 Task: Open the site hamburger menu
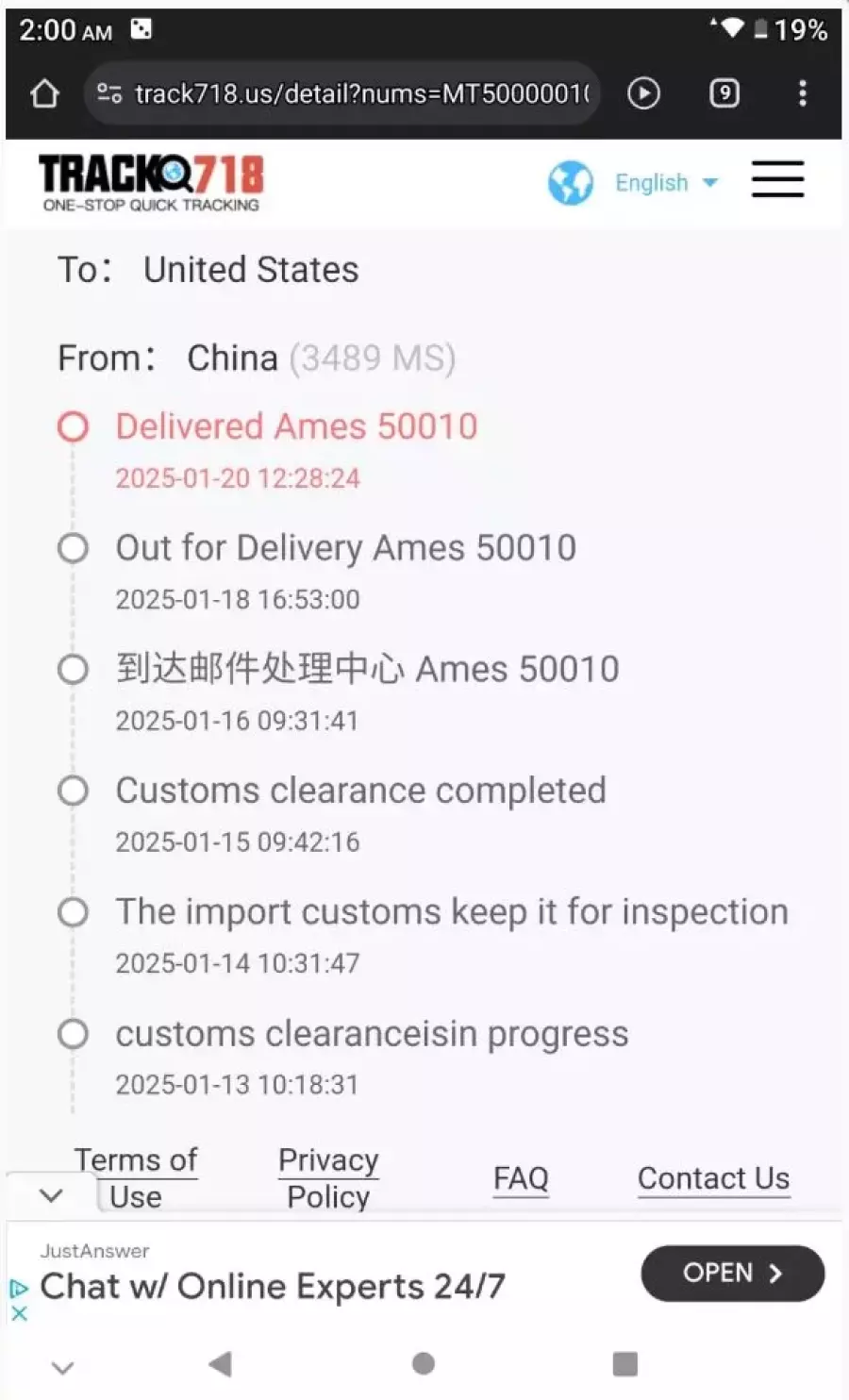pyautogui.click(x=777, y=179)
